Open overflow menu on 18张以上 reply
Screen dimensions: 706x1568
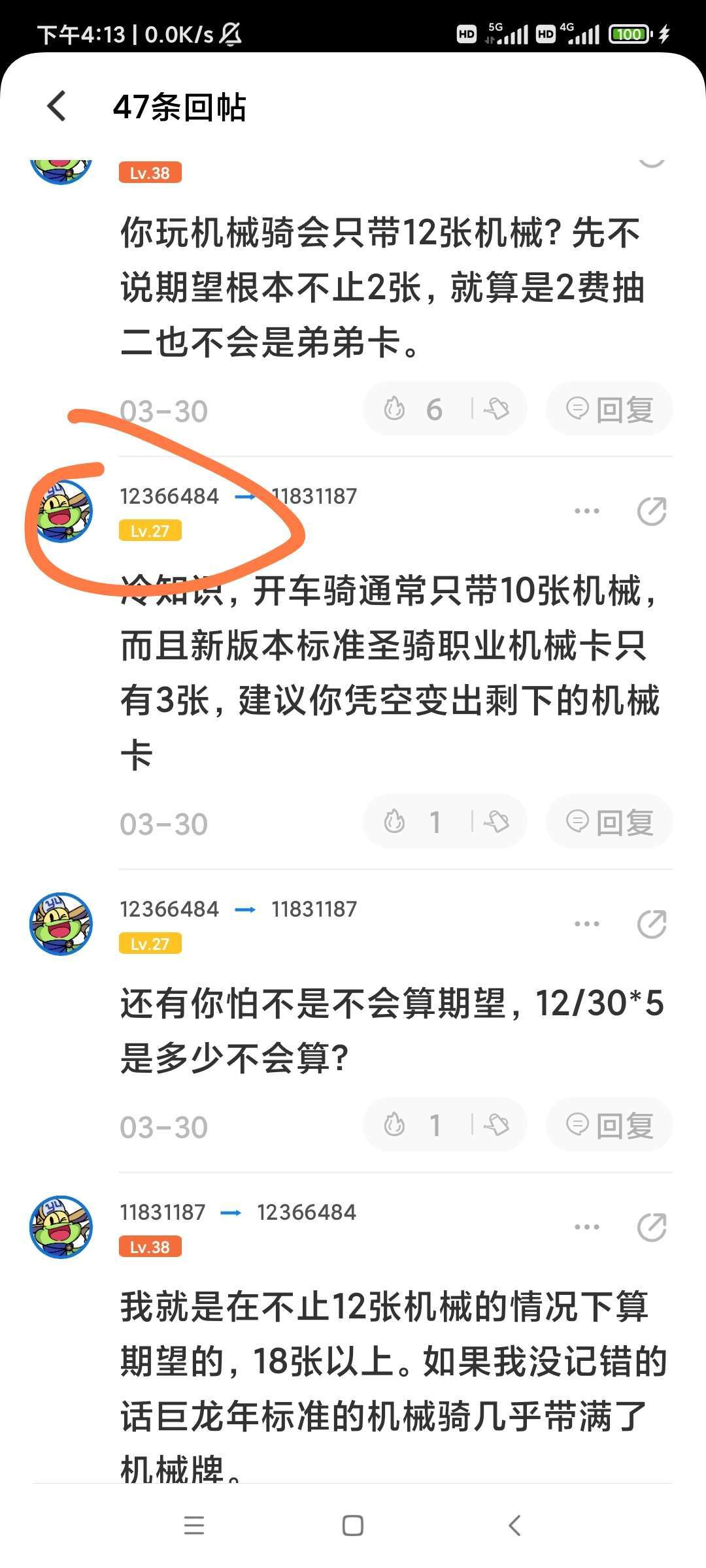click(586, 1227)
